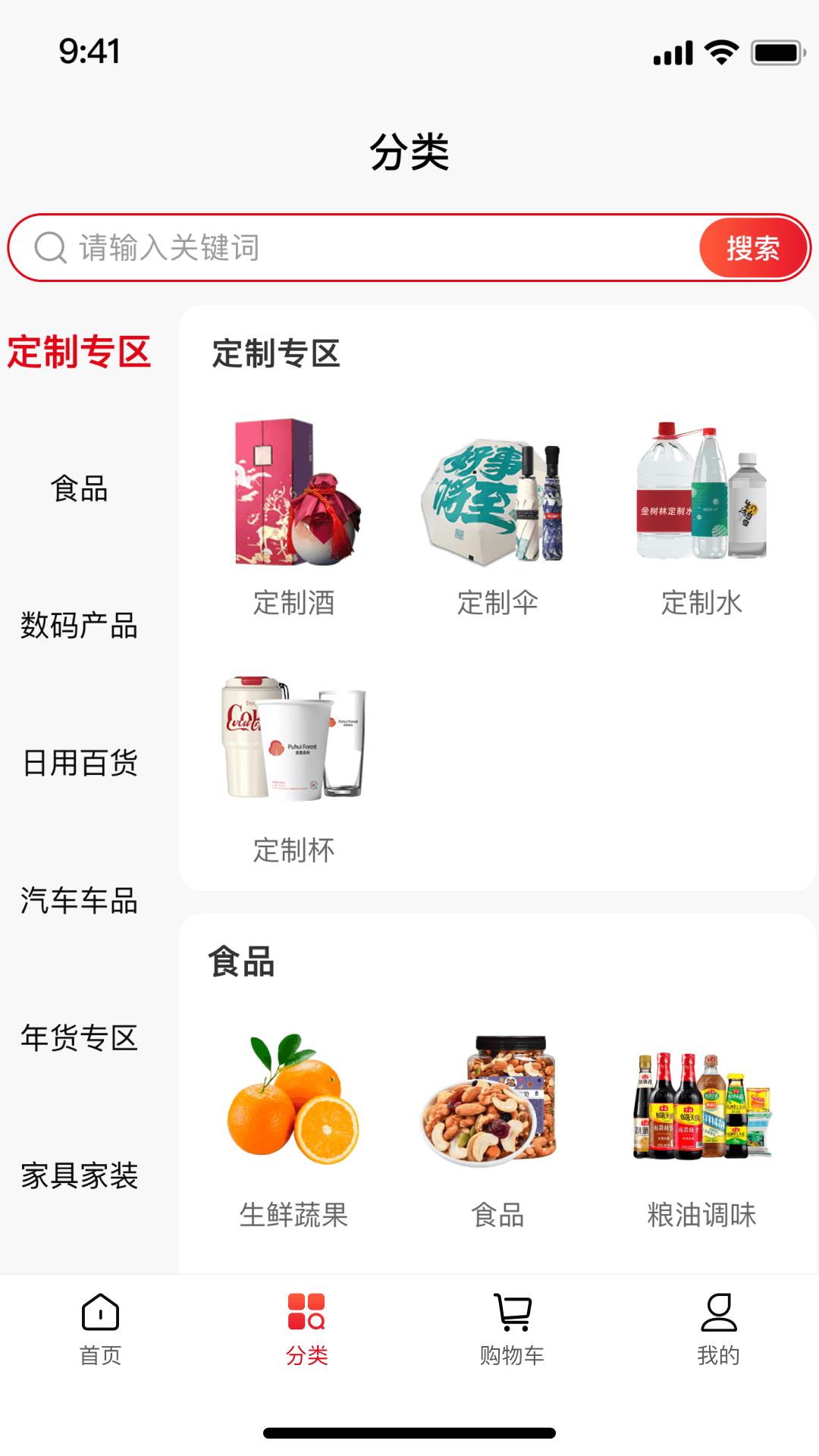The height and width of the screenshot is (1456, 819).
Task: Open the 定制酒 custom wine category image
Action: click(294, 493)
